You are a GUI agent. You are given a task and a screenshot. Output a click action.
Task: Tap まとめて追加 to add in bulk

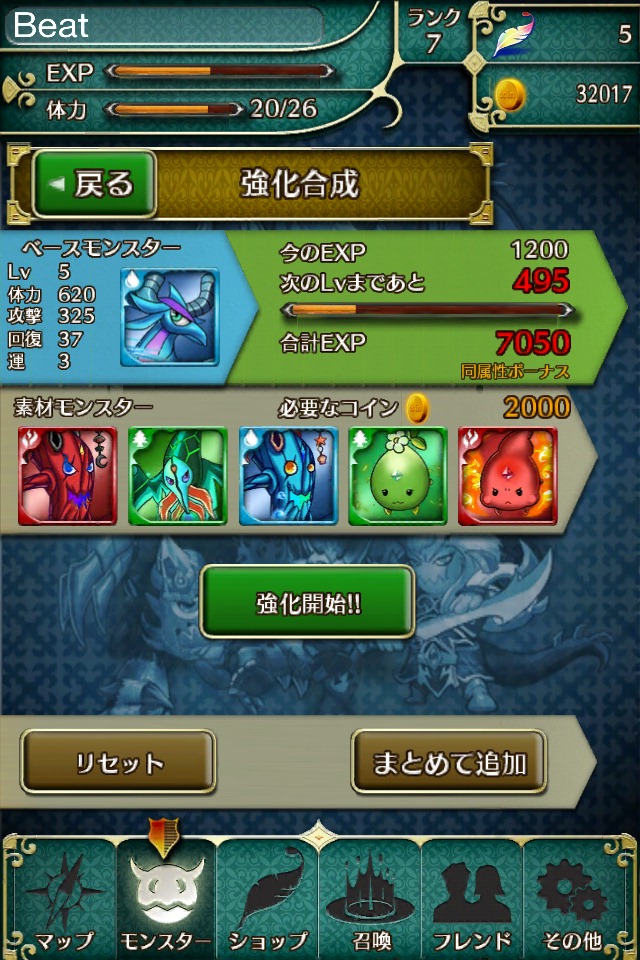449,762
